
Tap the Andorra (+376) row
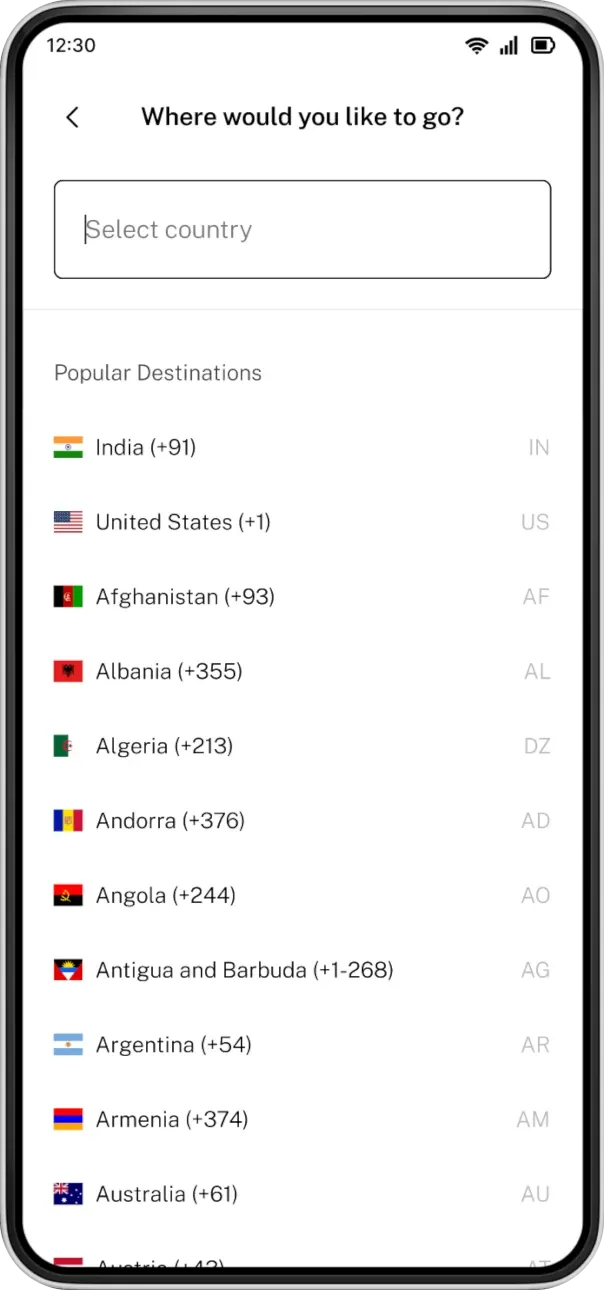coord(302,821)
